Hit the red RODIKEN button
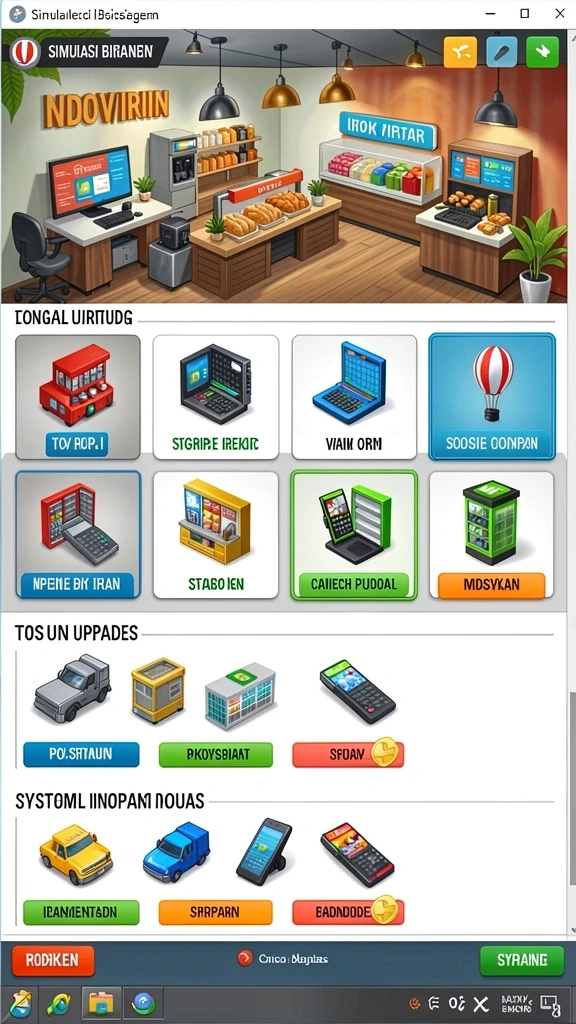 click(x=53, y=961)
